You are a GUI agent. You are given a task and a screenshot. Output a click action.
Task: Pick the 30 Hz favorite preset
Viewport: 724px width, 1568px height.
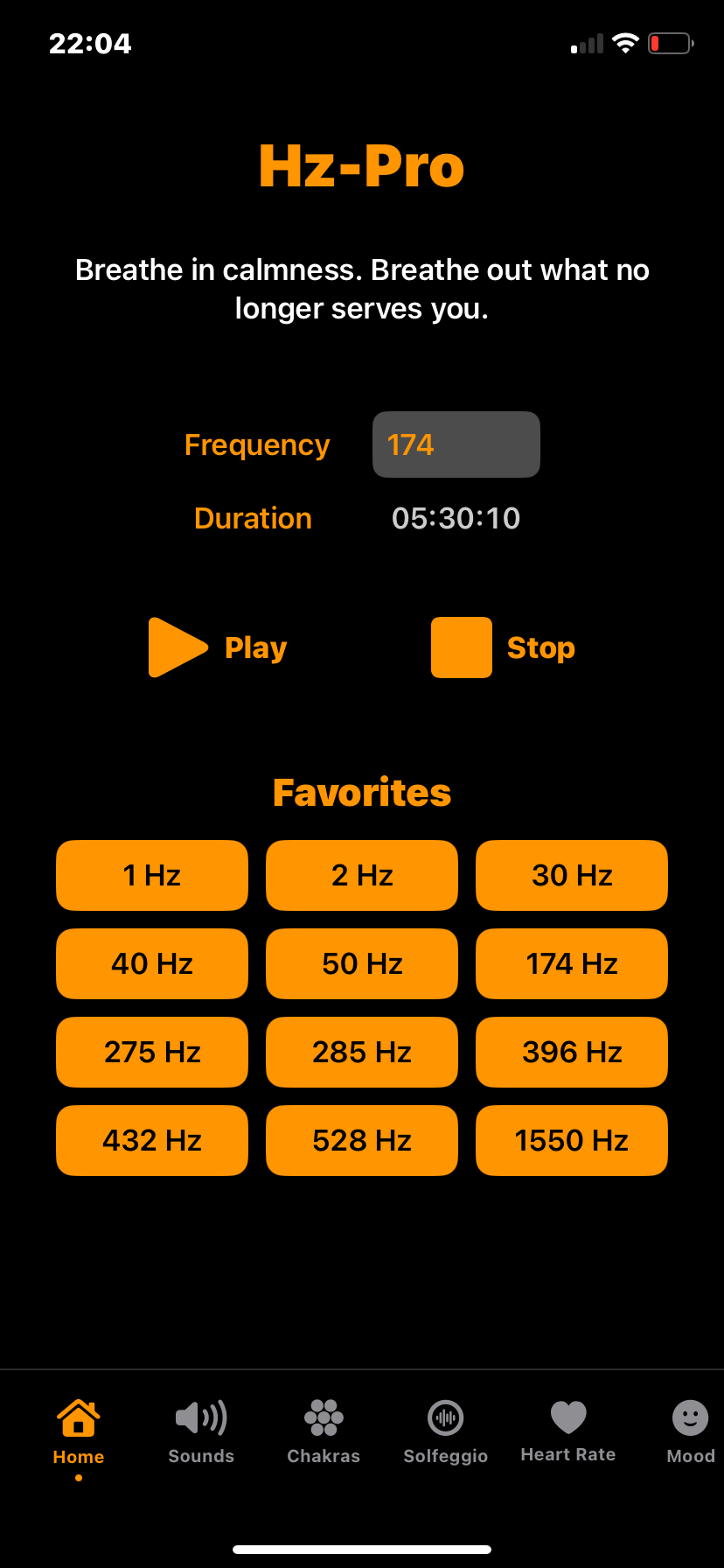click(572, 875)
